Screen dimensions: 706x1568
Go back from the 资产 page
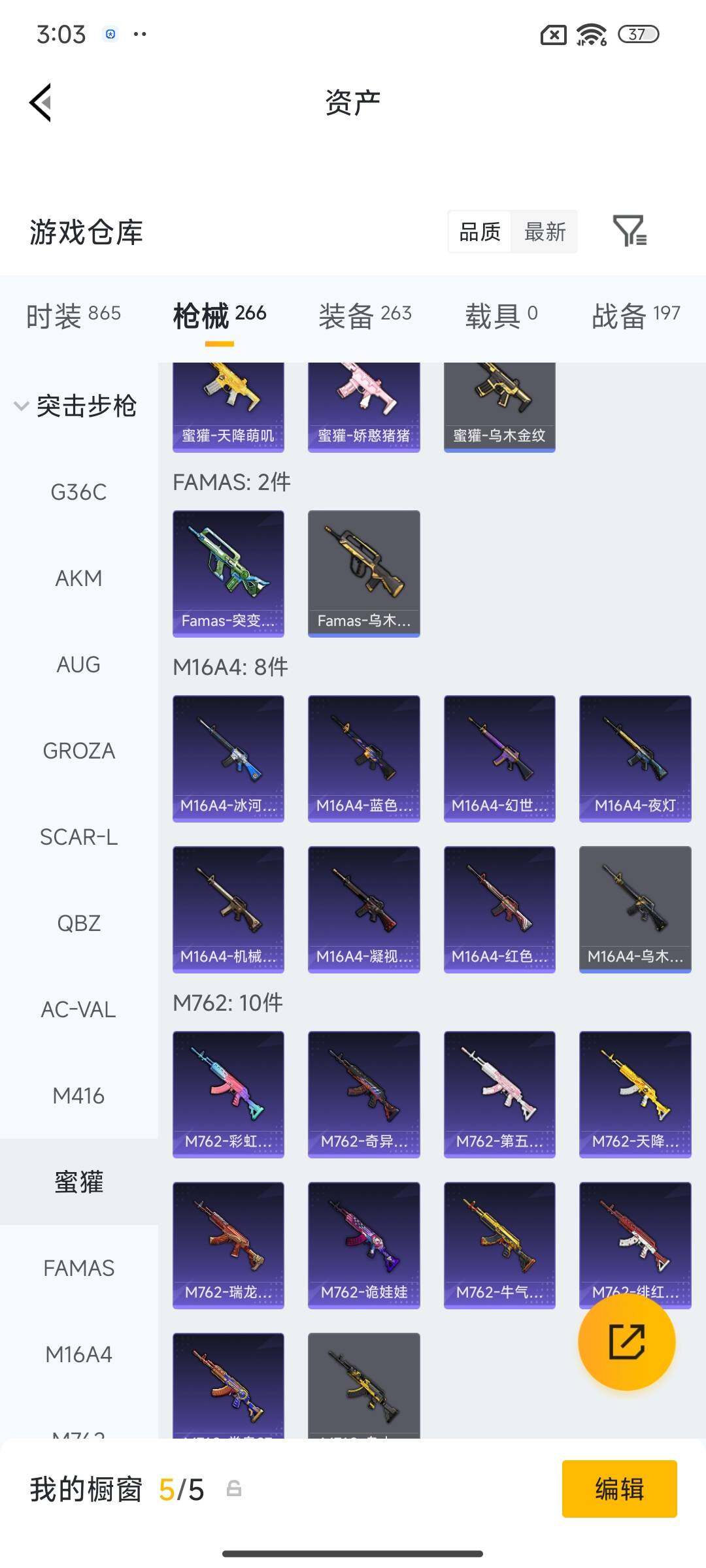[x=41, y=103]
